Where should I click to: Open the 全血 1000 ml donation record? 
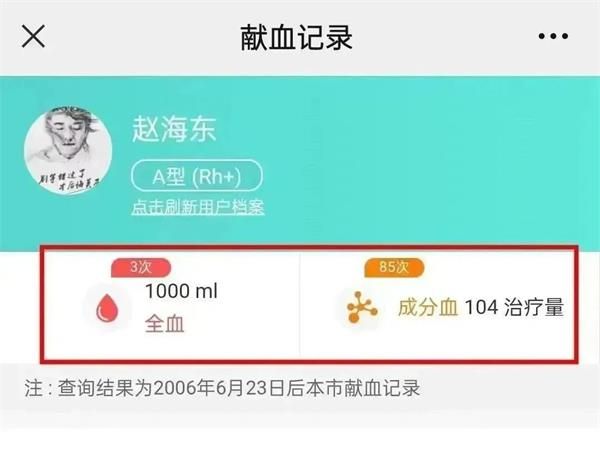point(170,307)
